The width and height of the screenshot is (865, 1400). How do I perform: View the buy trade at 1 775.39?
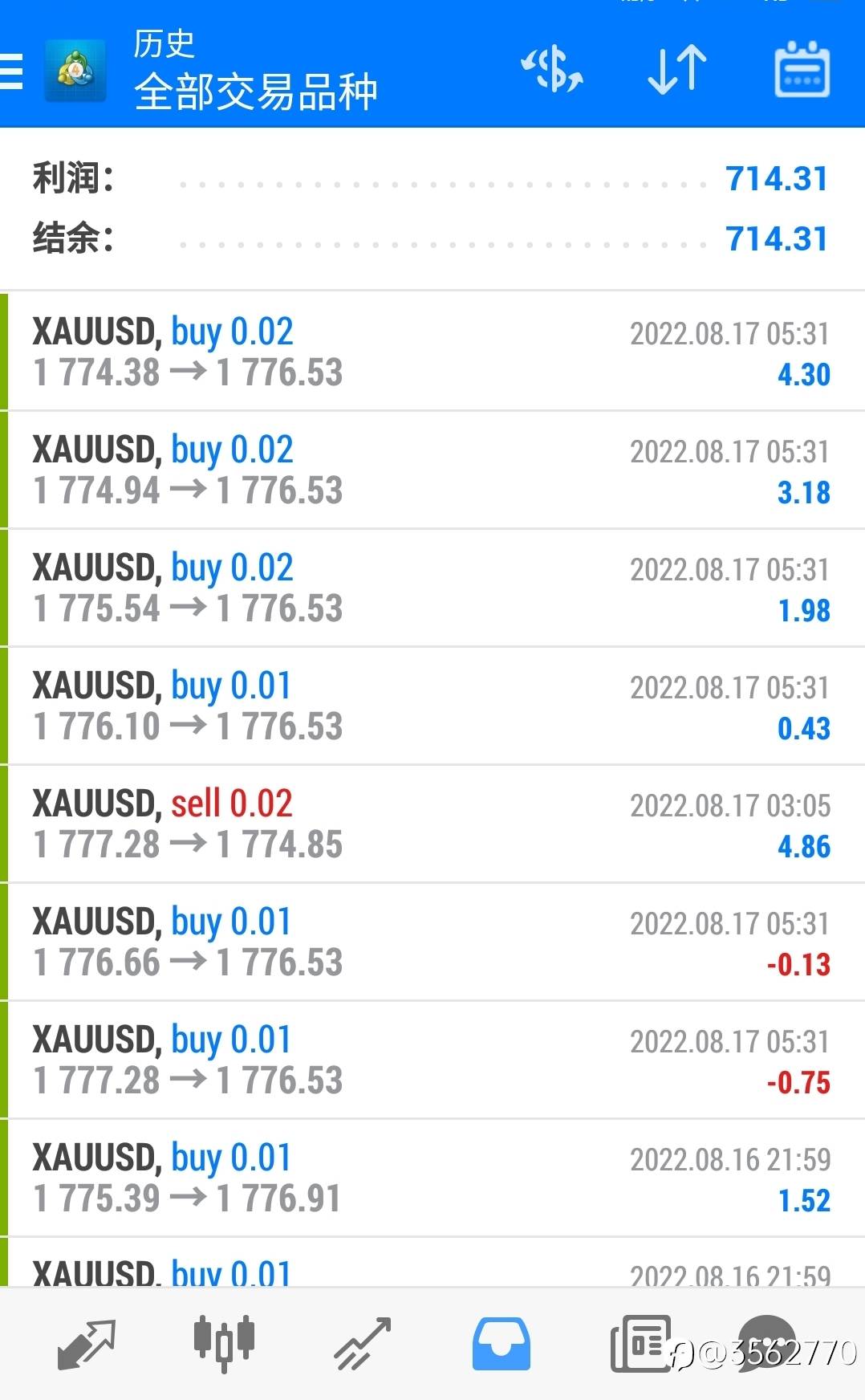tap(433, 1178)
